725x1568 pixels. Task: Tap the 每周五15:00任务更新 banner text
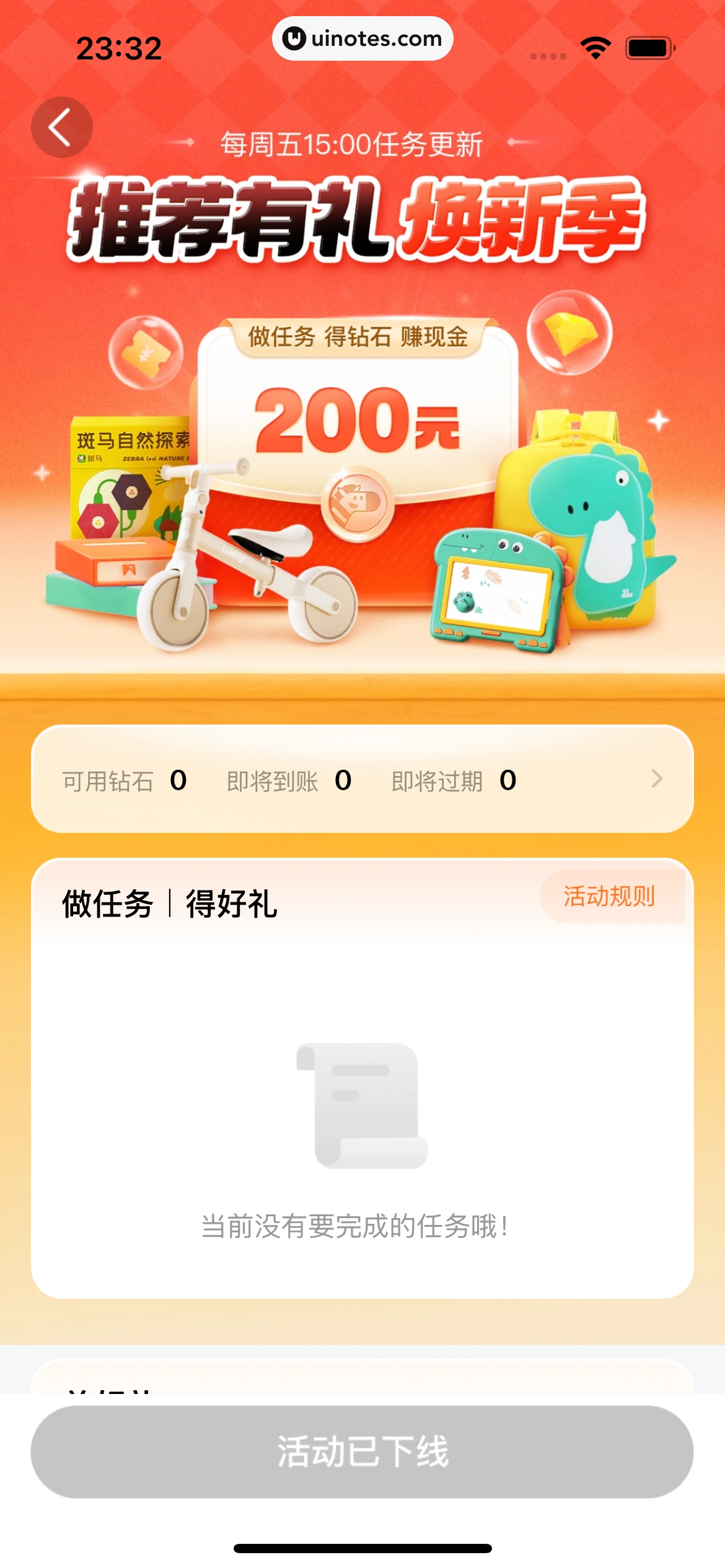click(352, 143)
